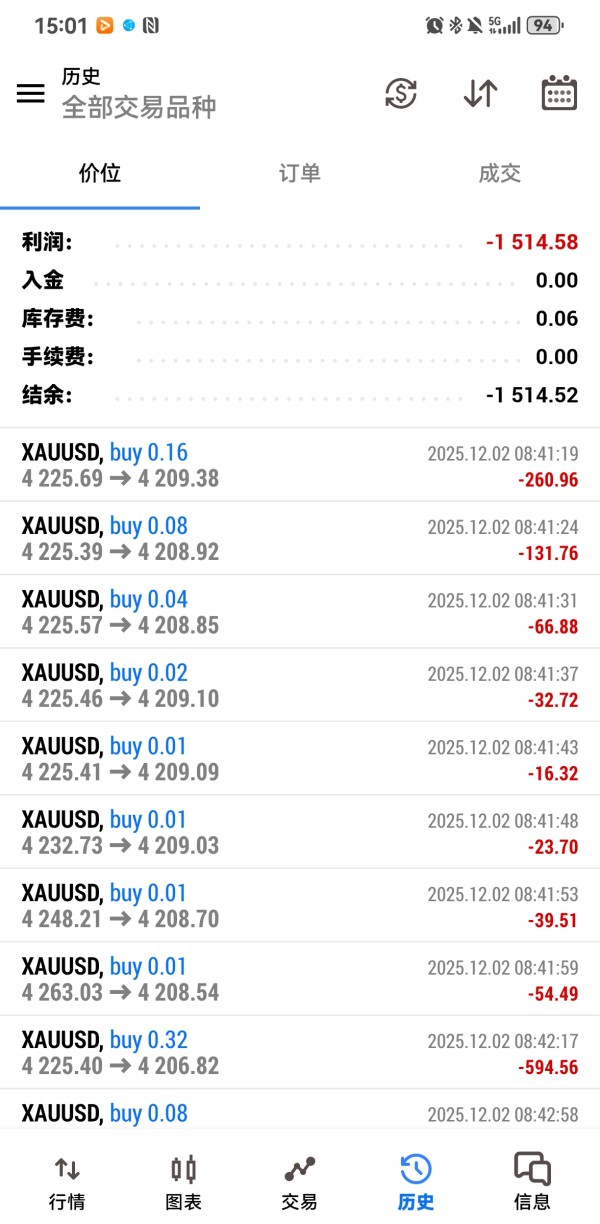
Task: Switch to the 订单 tab
Action: click(x=300, y=173)
